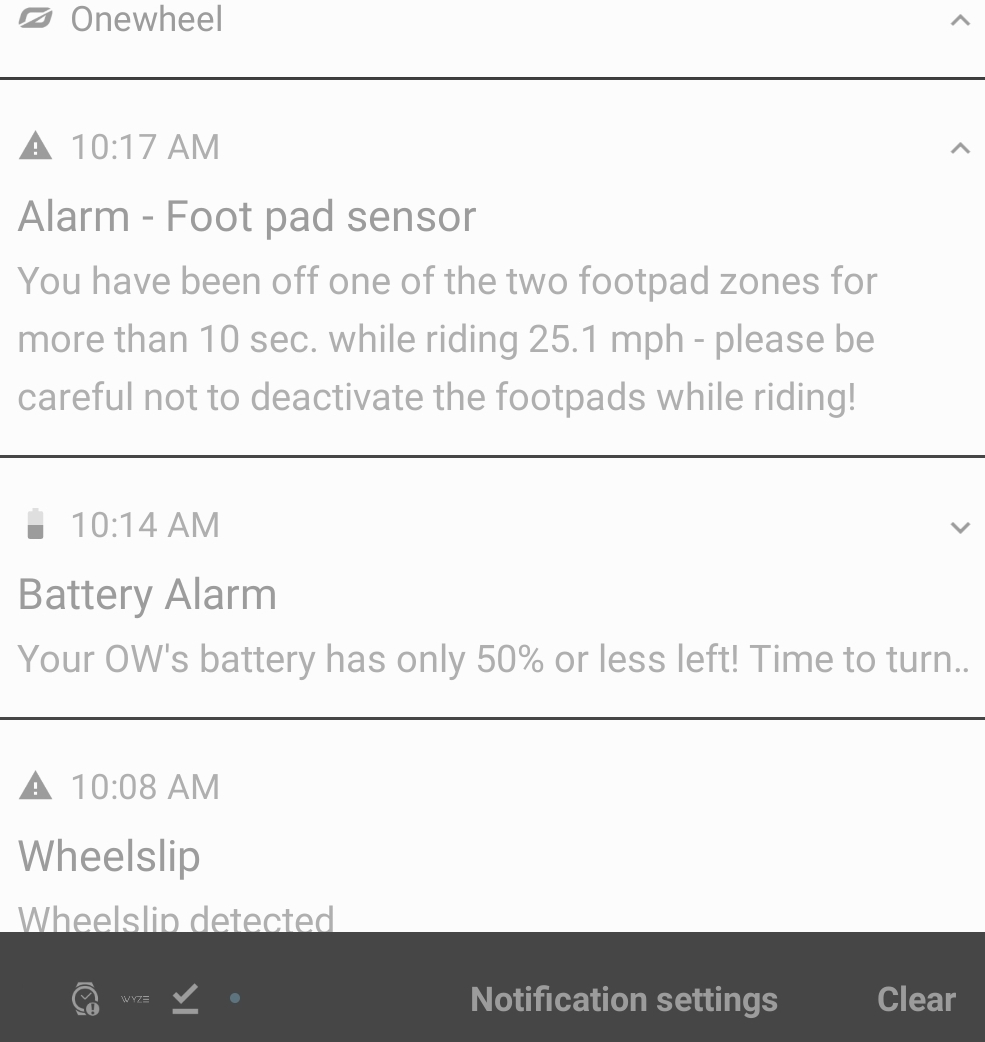Clear all notifications
985x1042 pixels.
[915, 999]
